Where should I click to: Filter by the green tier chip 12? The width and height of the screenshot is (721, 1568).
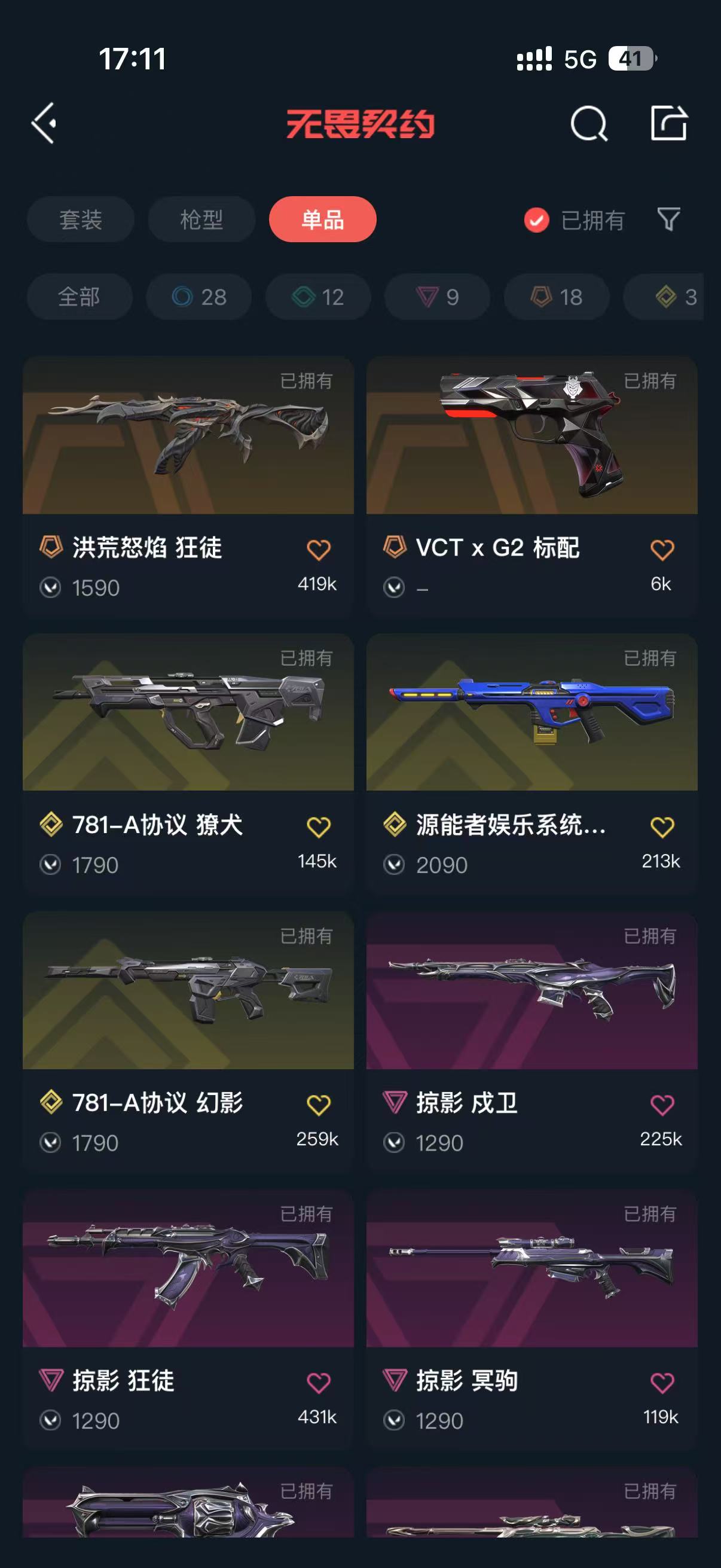coord(318,297)
